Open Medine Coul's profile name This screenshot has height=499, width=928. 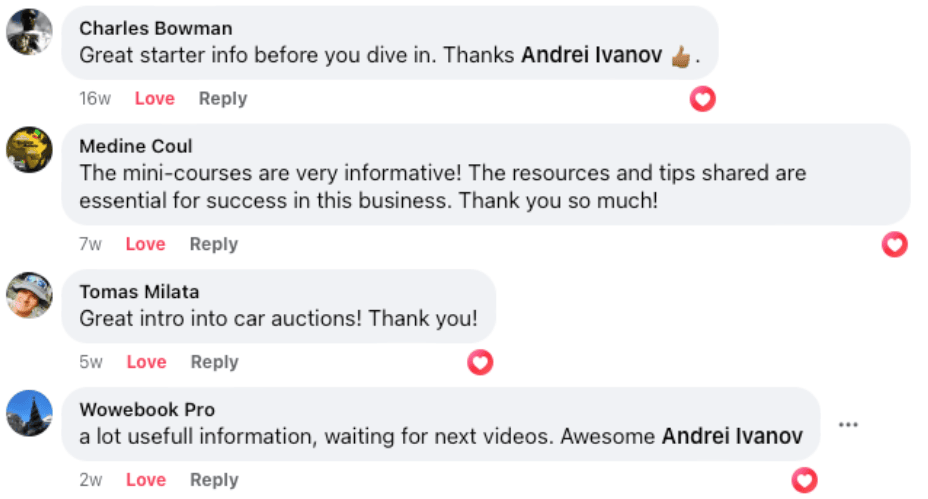[x=135, y=146]
